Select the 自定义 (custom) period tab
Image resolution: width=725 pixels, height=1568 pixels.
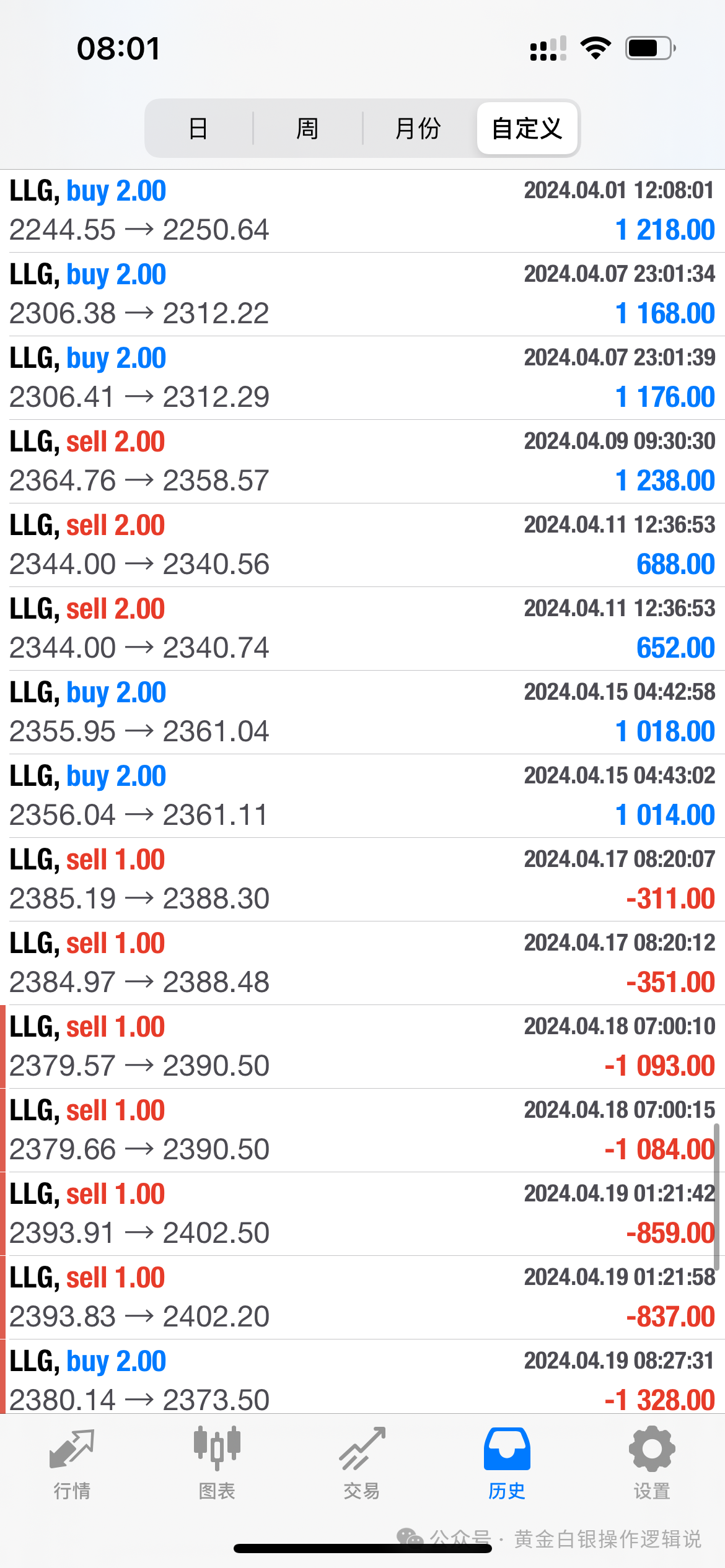527,129
